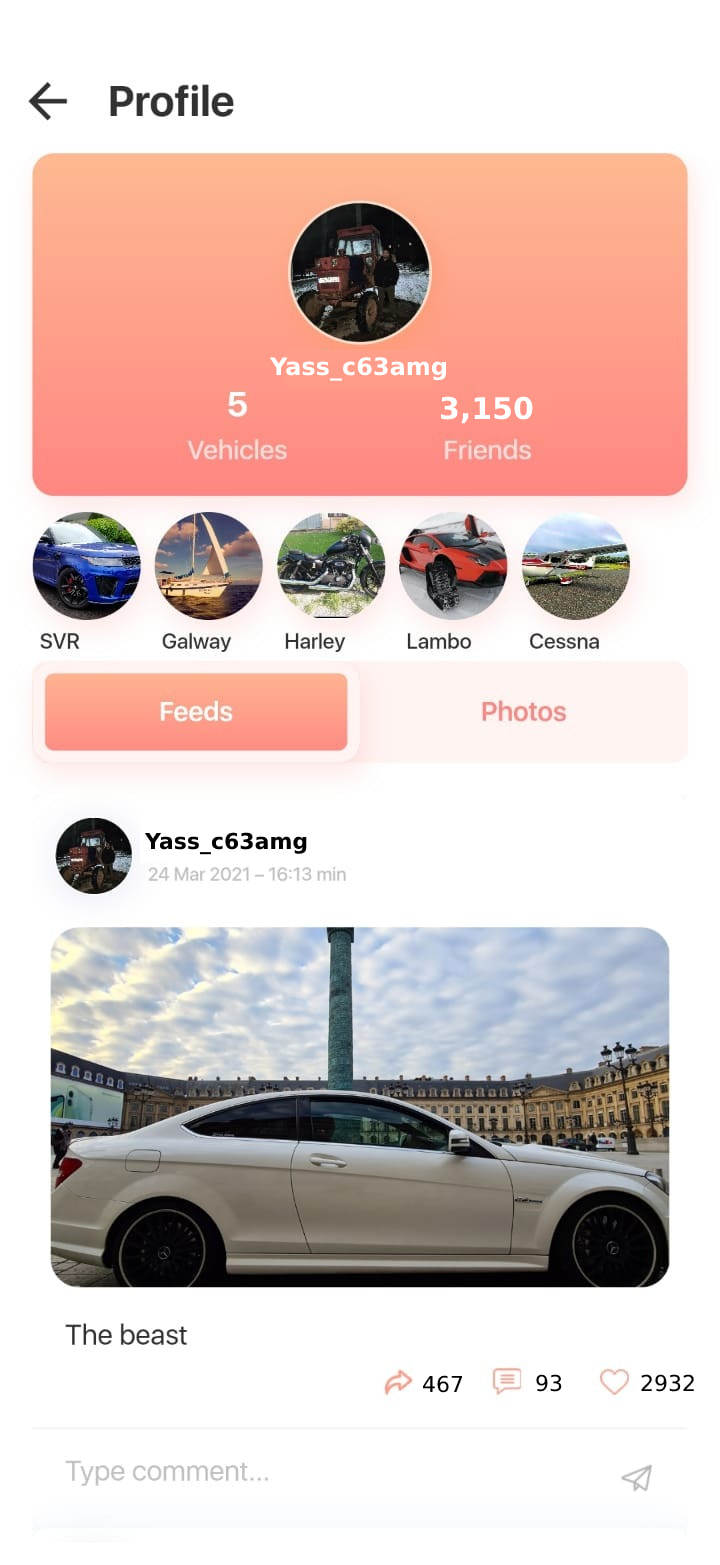View the Harley motorcycle
The height and width of the screenshot is (1565, 720).
pos(331,566)
